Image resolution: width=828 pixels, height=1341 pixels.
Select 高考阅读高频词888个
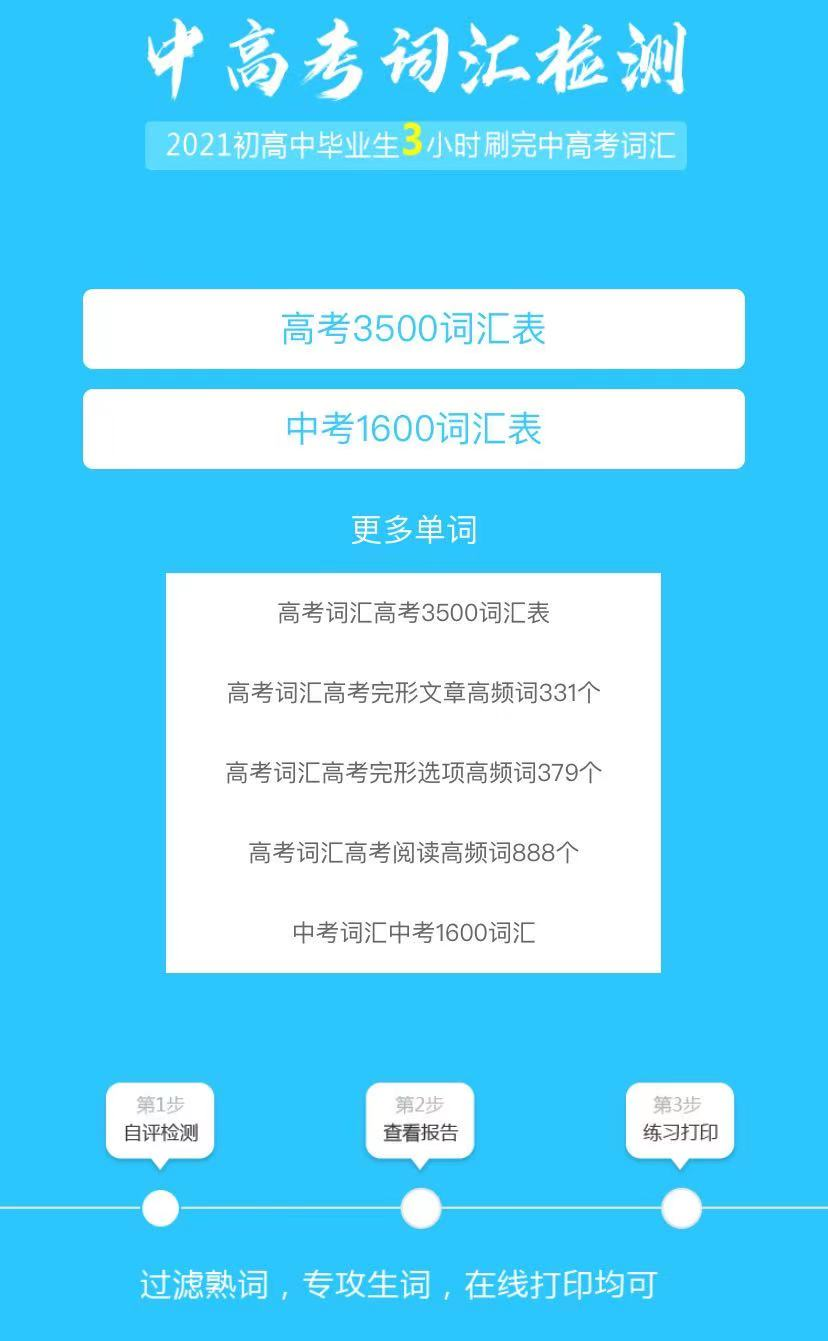[x=413, y=852]
